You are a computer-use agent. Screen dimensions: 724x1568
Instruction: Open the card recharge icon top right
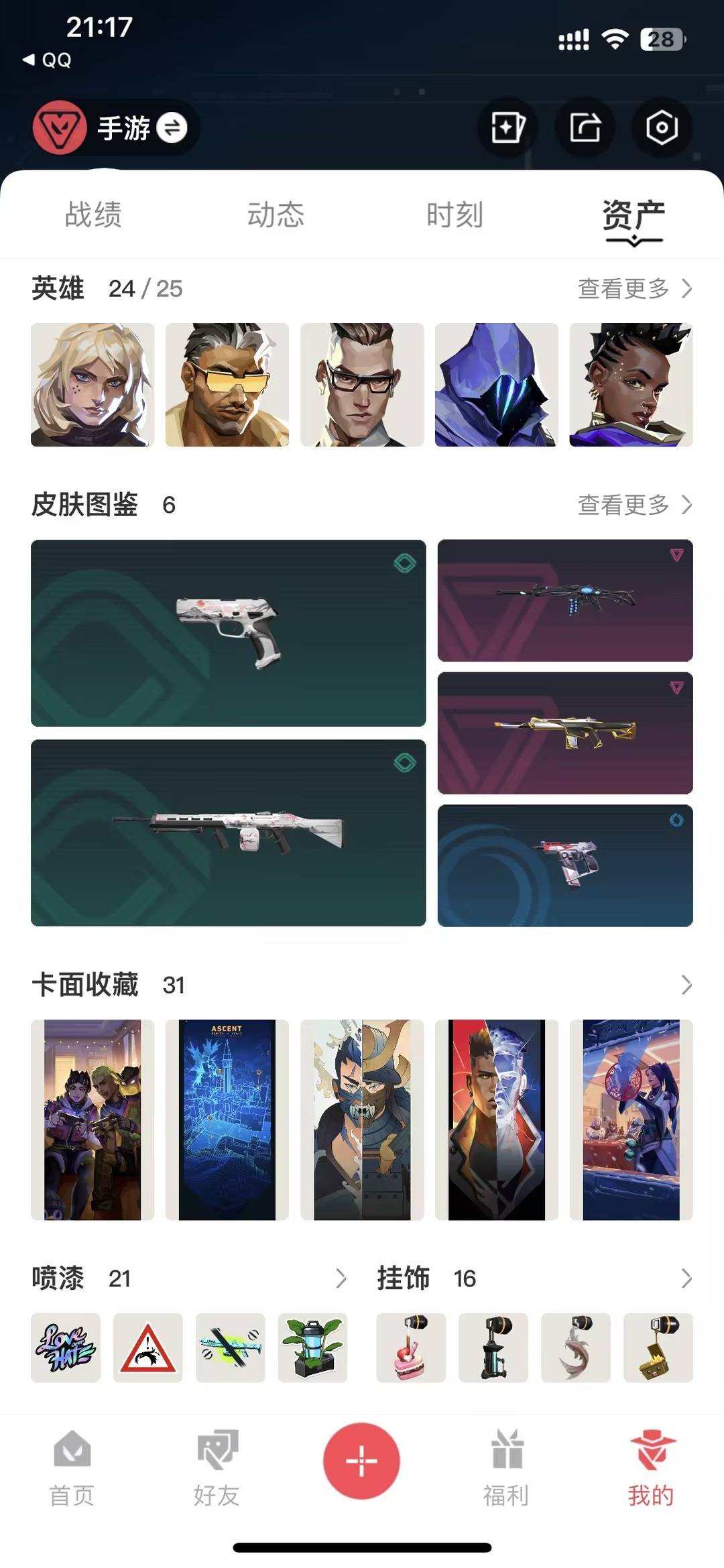pos(507,127)
